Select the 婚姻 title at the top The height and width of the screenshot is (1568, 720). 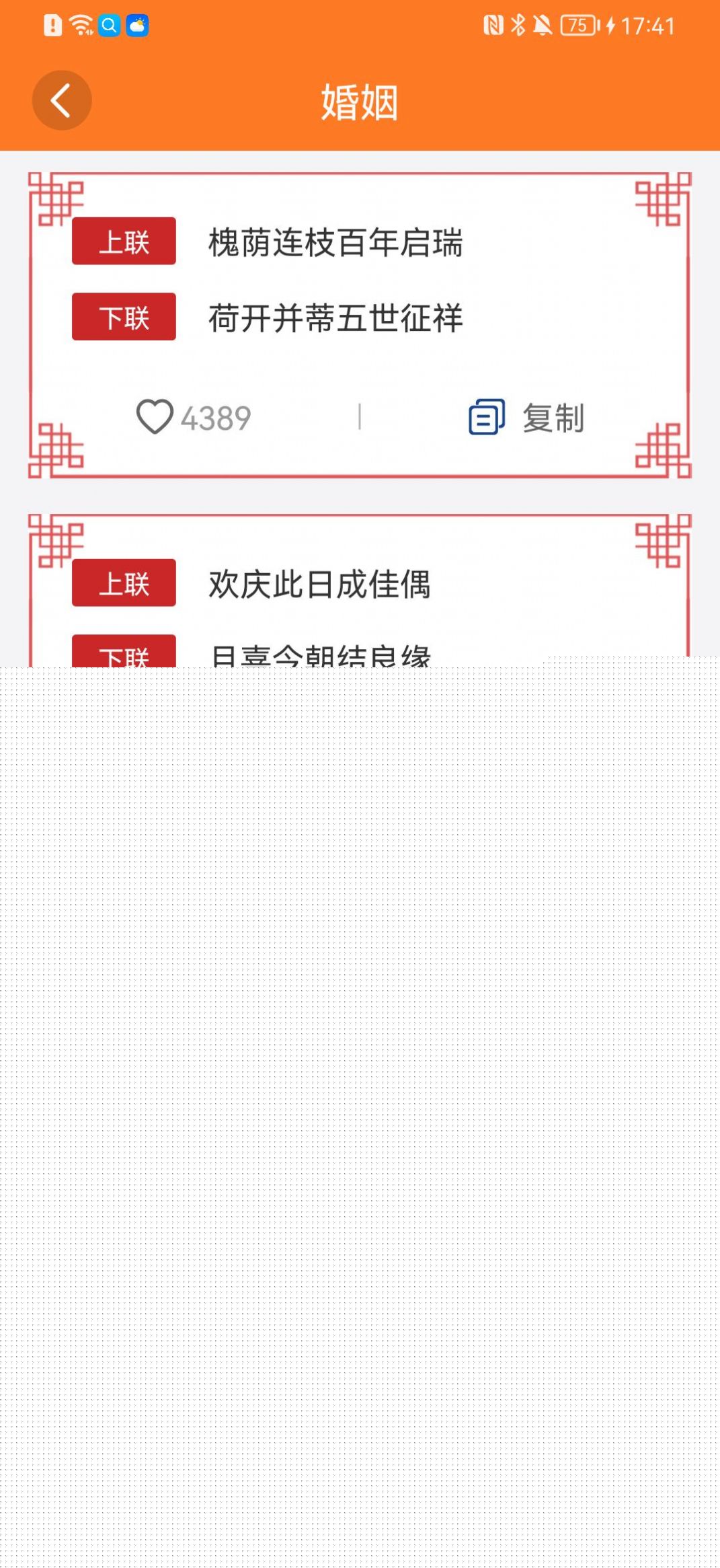pyautogui.click(x=360, y=102)
